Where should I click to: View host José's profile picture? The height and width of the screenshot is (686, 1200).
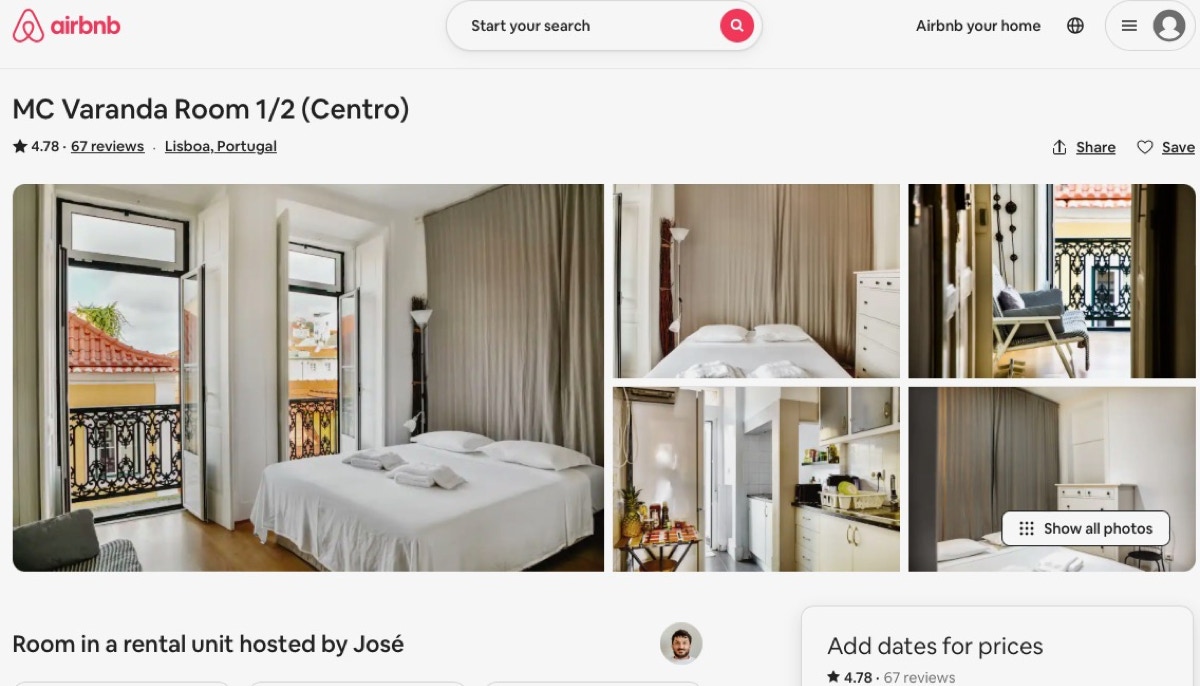click(x=681, y=643)
